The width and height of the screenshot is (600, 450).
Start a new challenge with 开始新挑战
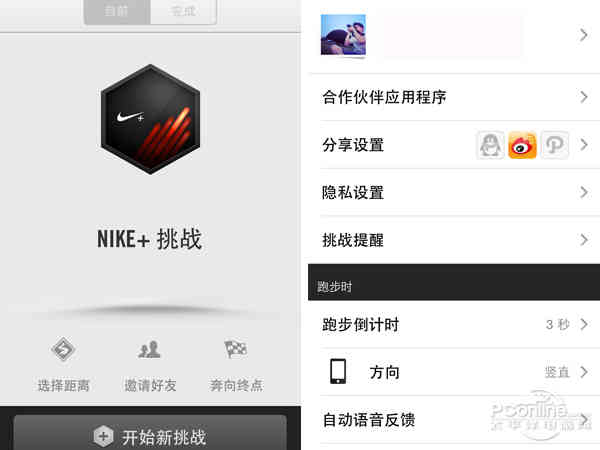pyautogui.click(x=150, y=436)
